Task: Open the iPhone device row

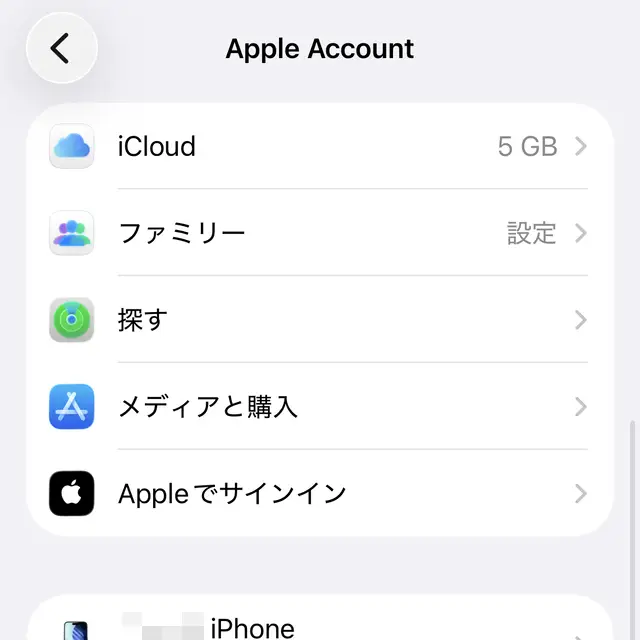Action: (320, 626)
